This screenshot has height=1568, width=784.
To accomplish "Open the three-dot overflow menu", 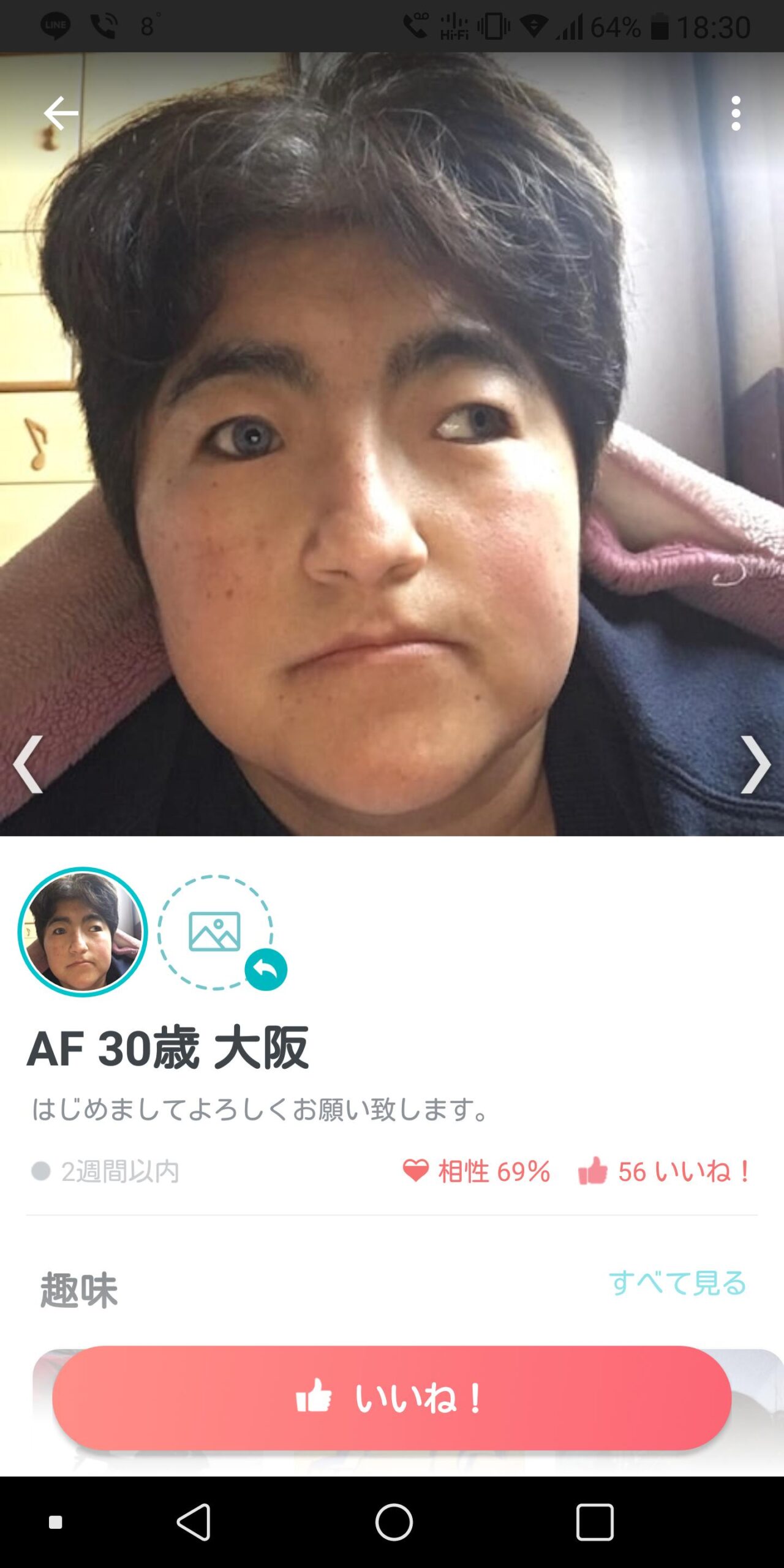I will pyautogui.click(x=736, y=113).
